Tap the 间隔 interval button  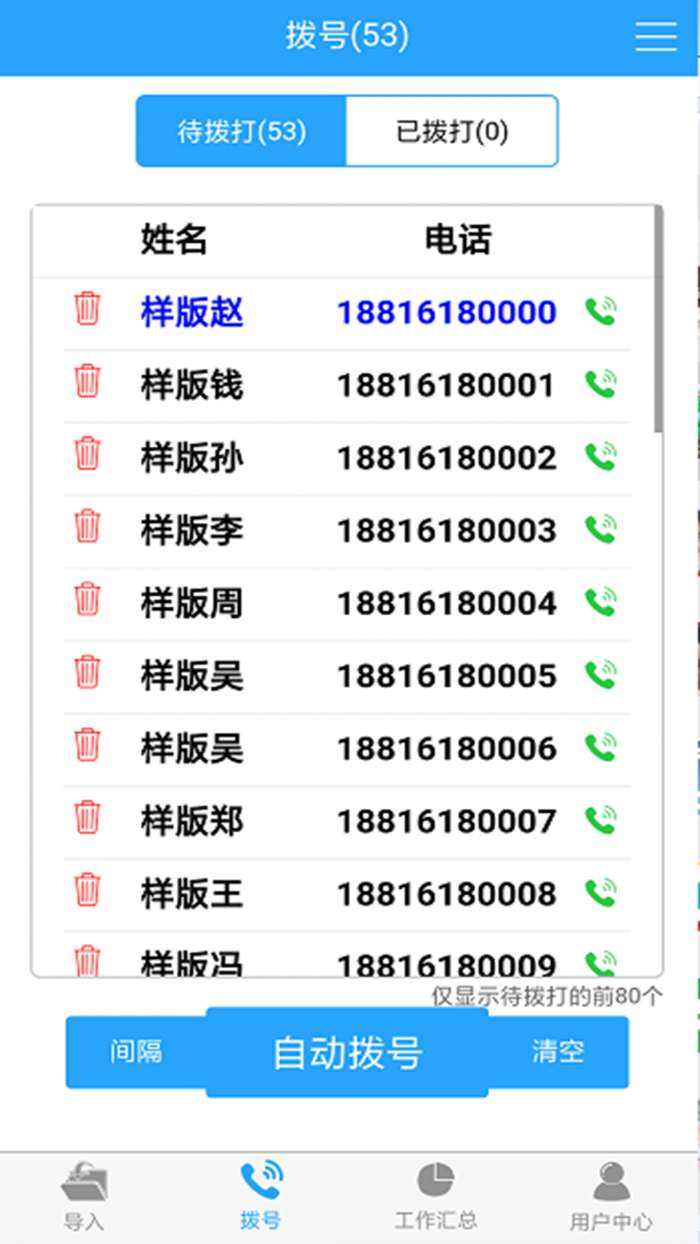[x=137, y=1052]
